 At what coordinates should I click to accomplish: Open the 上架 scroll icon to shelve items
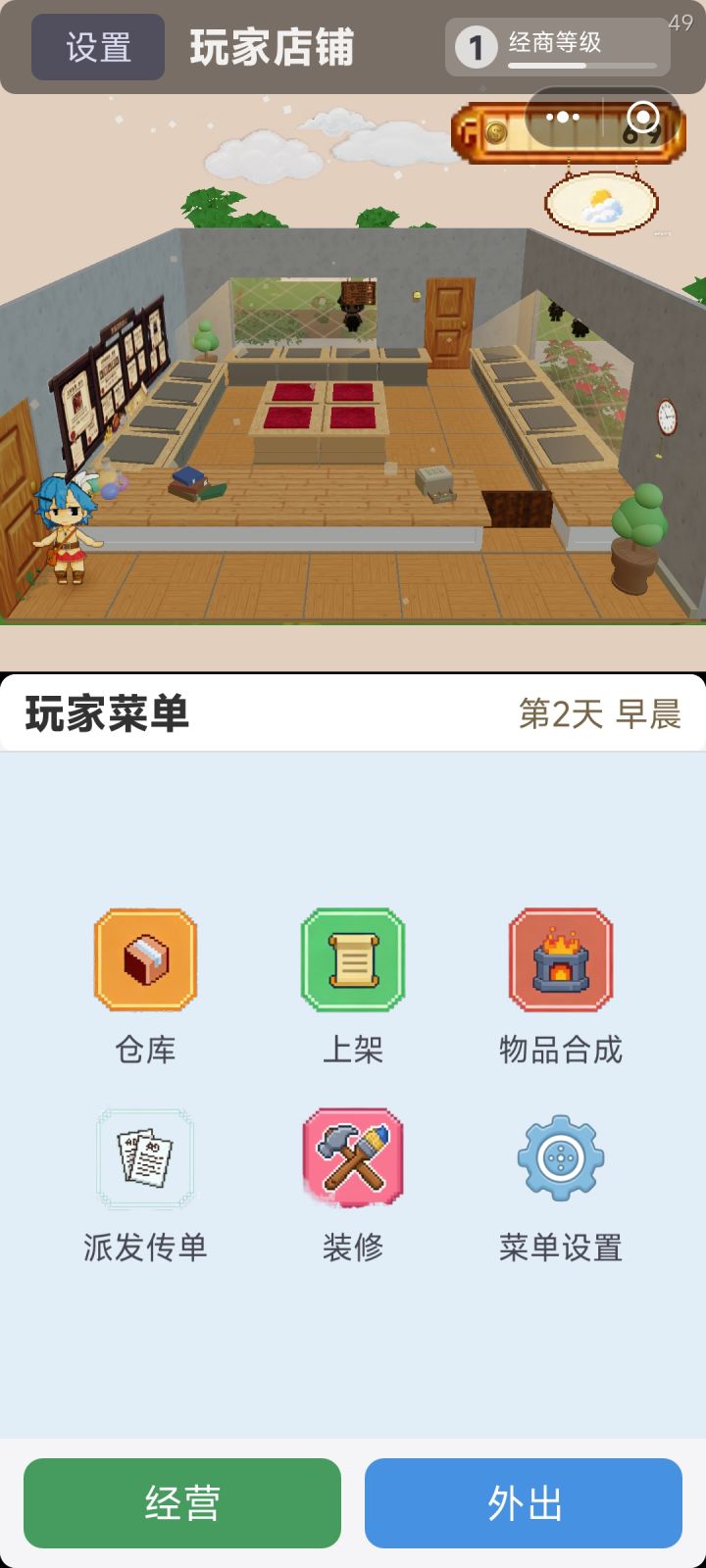(353, 958)
